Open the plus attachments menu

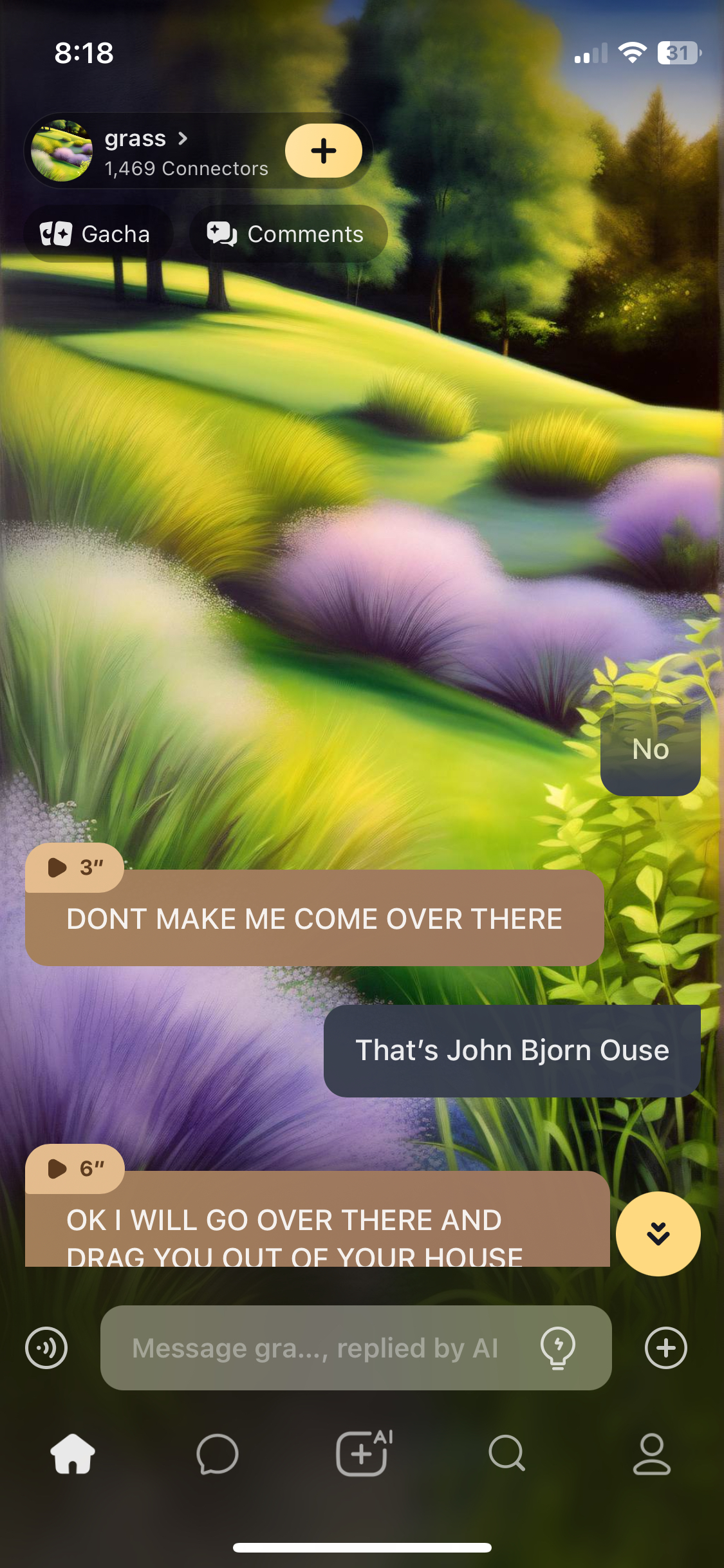665,1347
